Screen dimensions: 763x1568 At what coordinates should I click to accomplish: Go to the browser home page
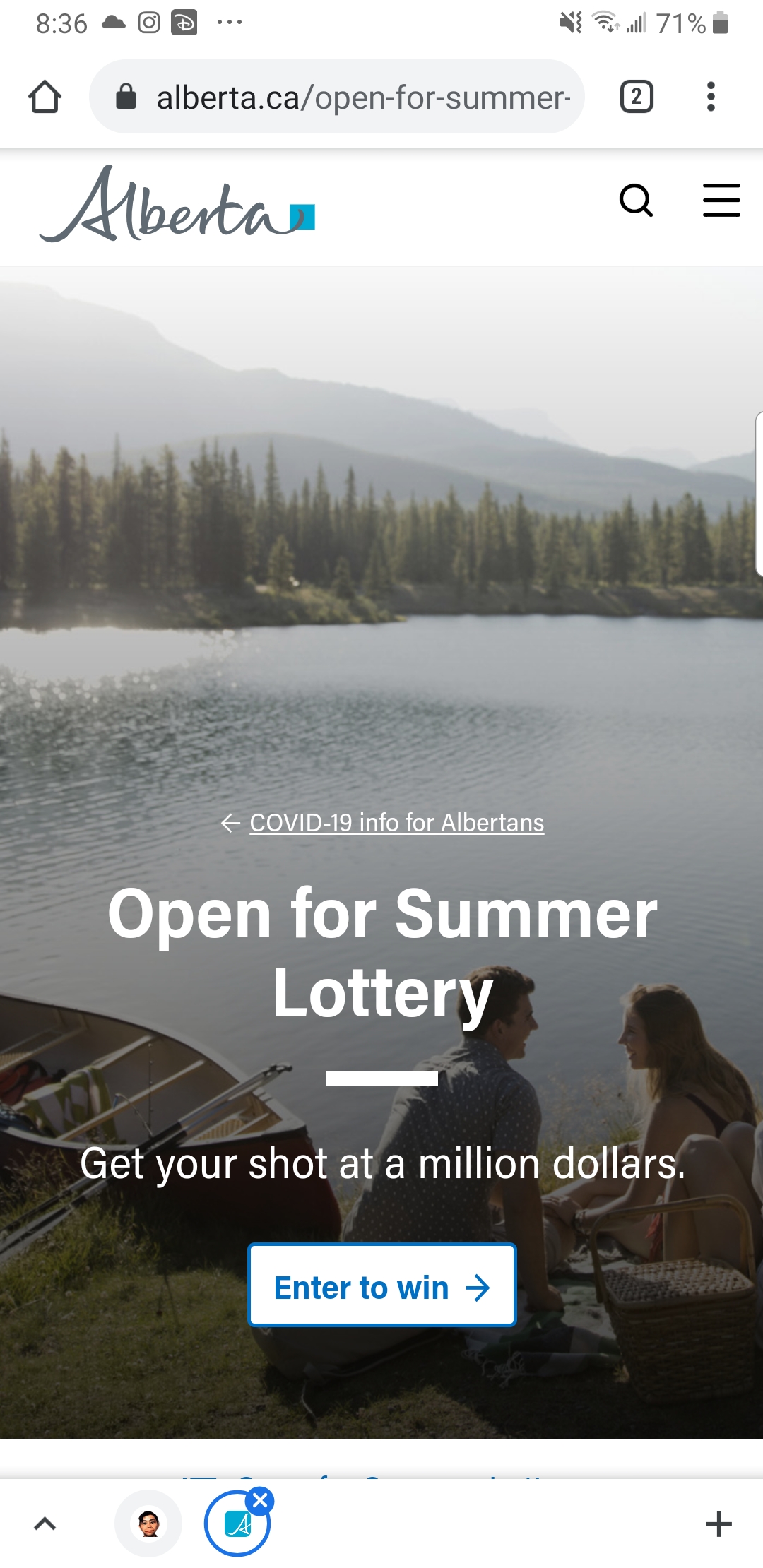pos(45,97)
